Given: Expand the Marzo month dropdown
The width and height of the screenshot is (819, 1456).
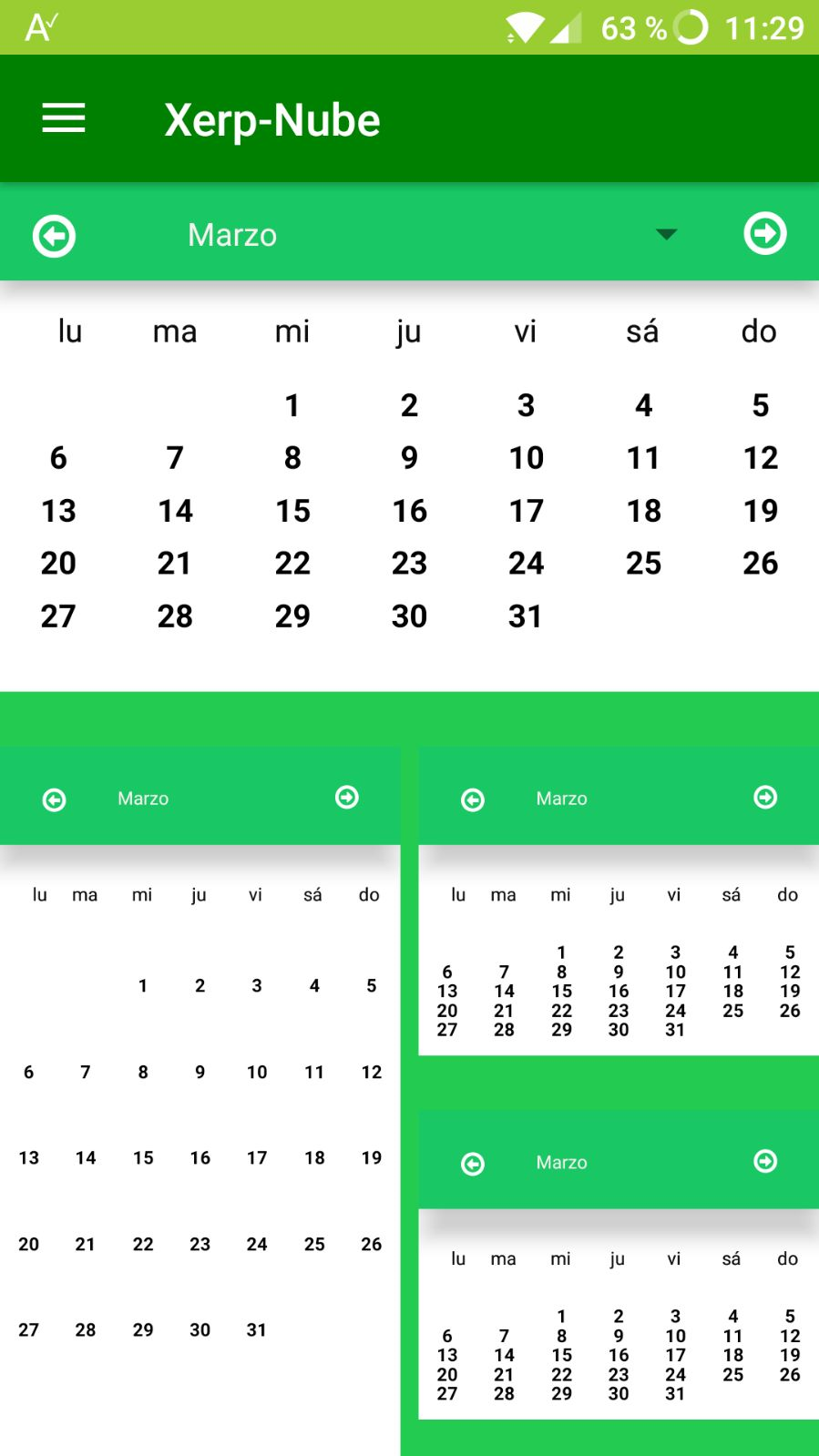Looking at the screenshot, I should pos(666,235).
